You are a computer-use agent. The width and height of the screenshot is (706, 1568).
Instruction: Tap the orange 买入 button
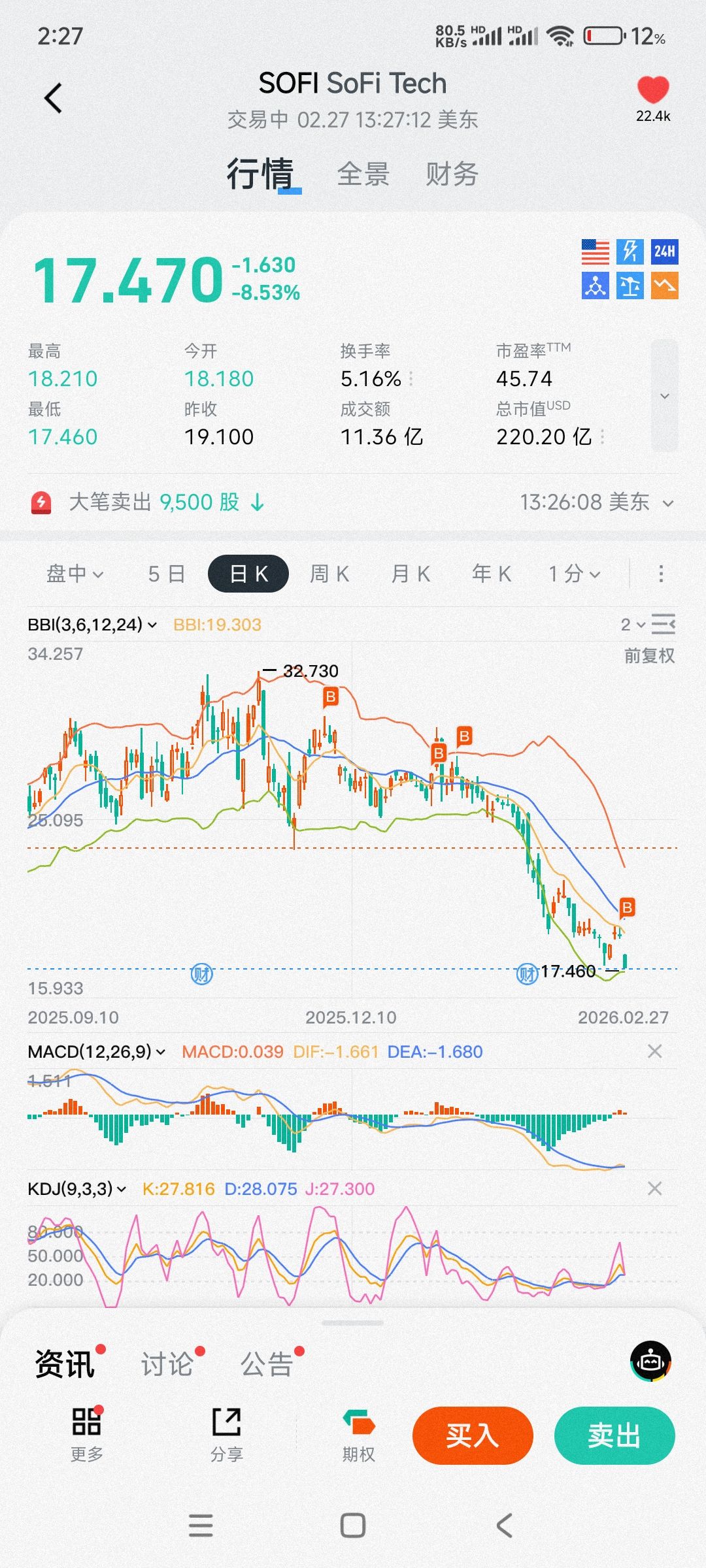473,1435
